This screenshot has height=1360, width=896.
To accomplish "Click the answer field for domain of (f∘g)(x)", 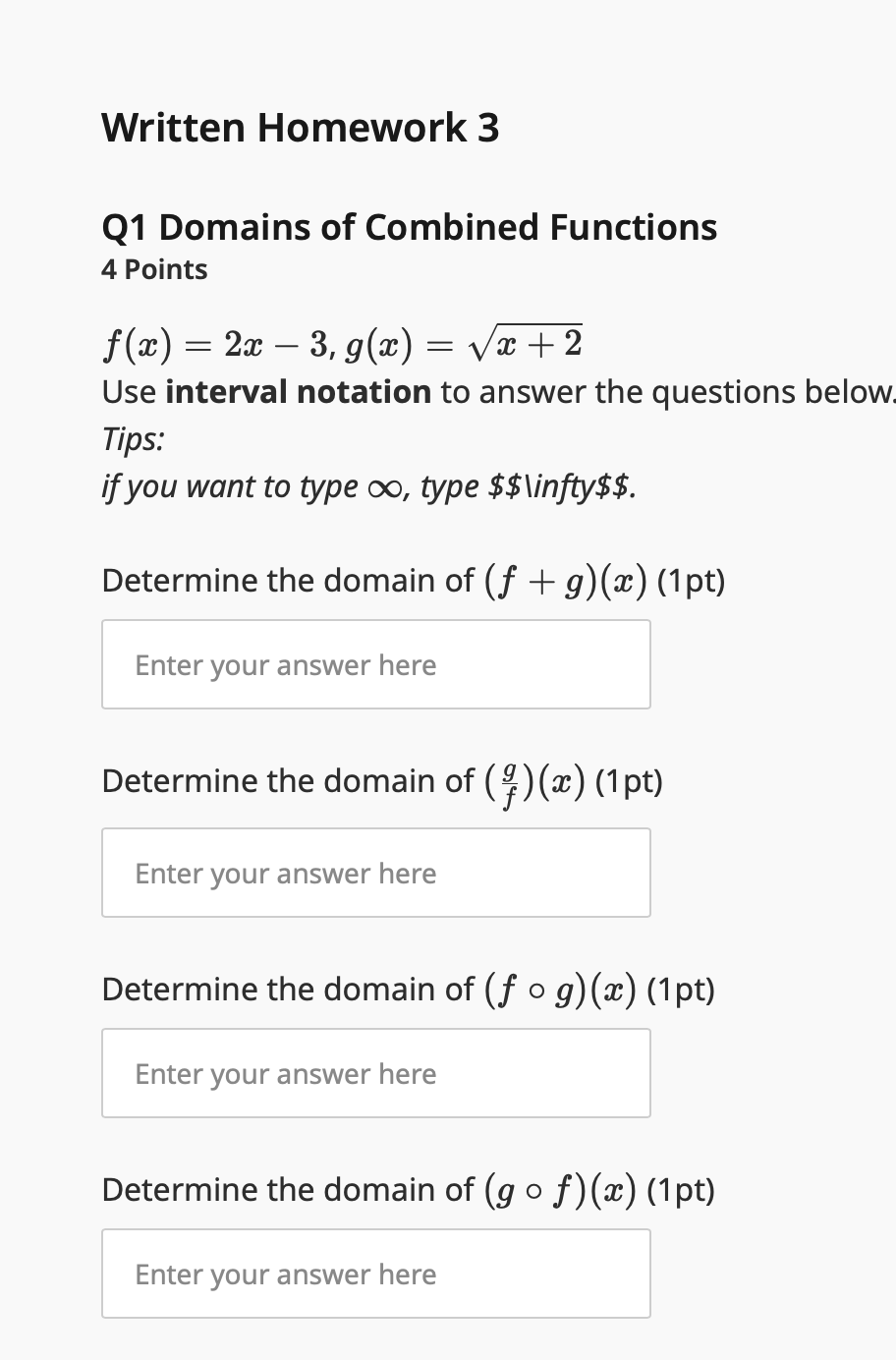I will (x=375, y=1073).
